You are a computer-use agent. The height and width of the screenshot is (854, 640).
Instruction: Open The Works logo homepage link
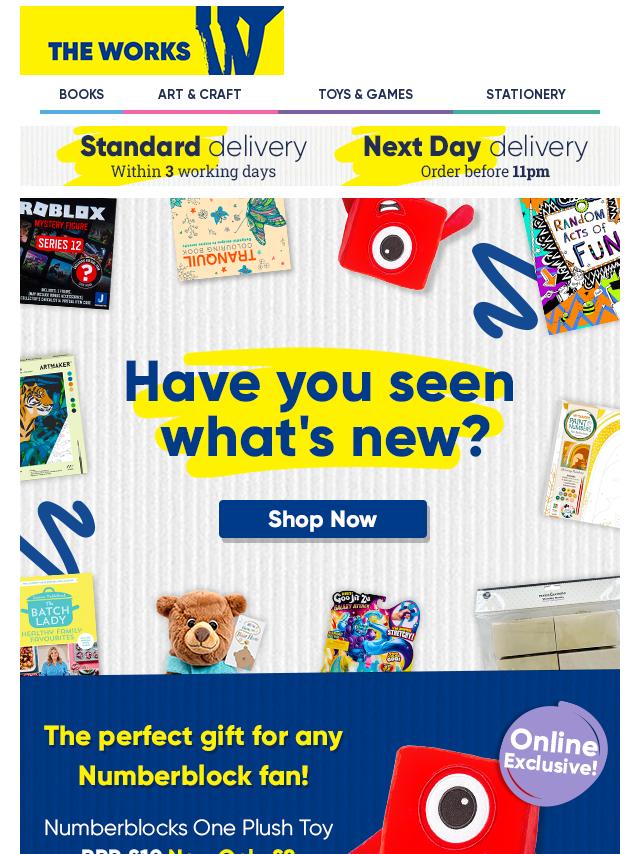point(152,41)
